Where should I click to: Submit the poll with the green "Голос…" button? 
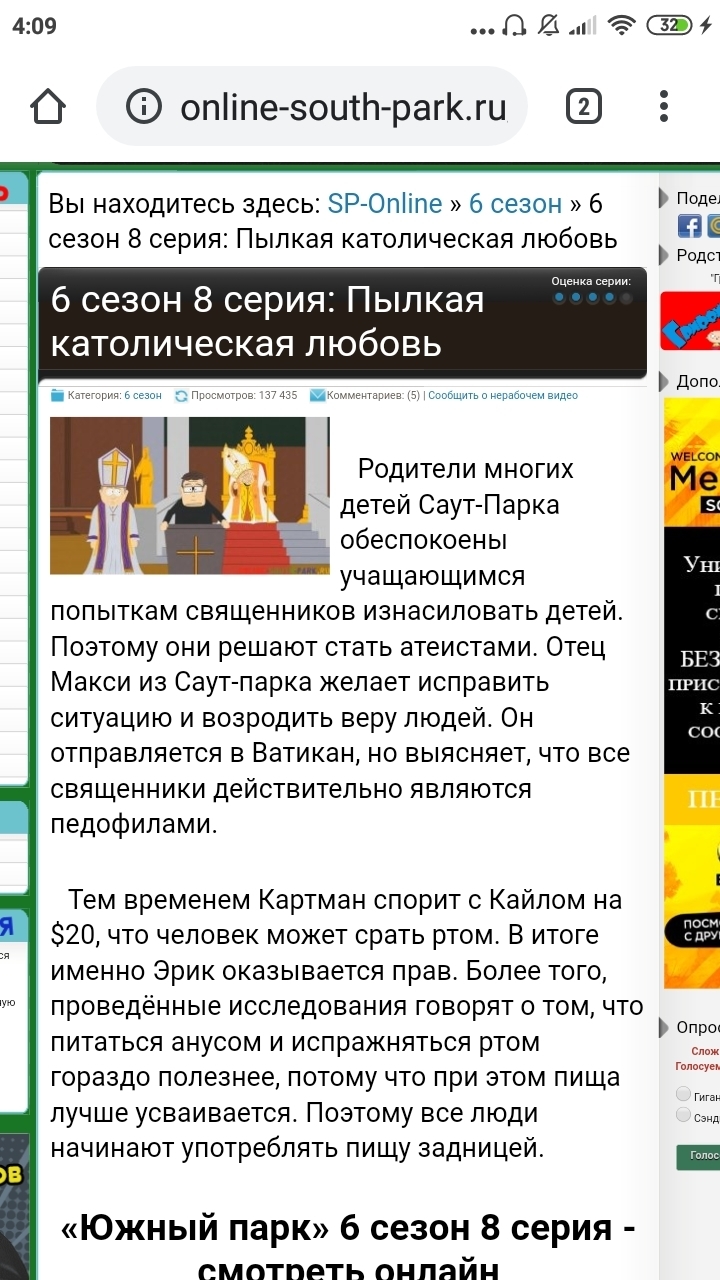coord(698,1156)
